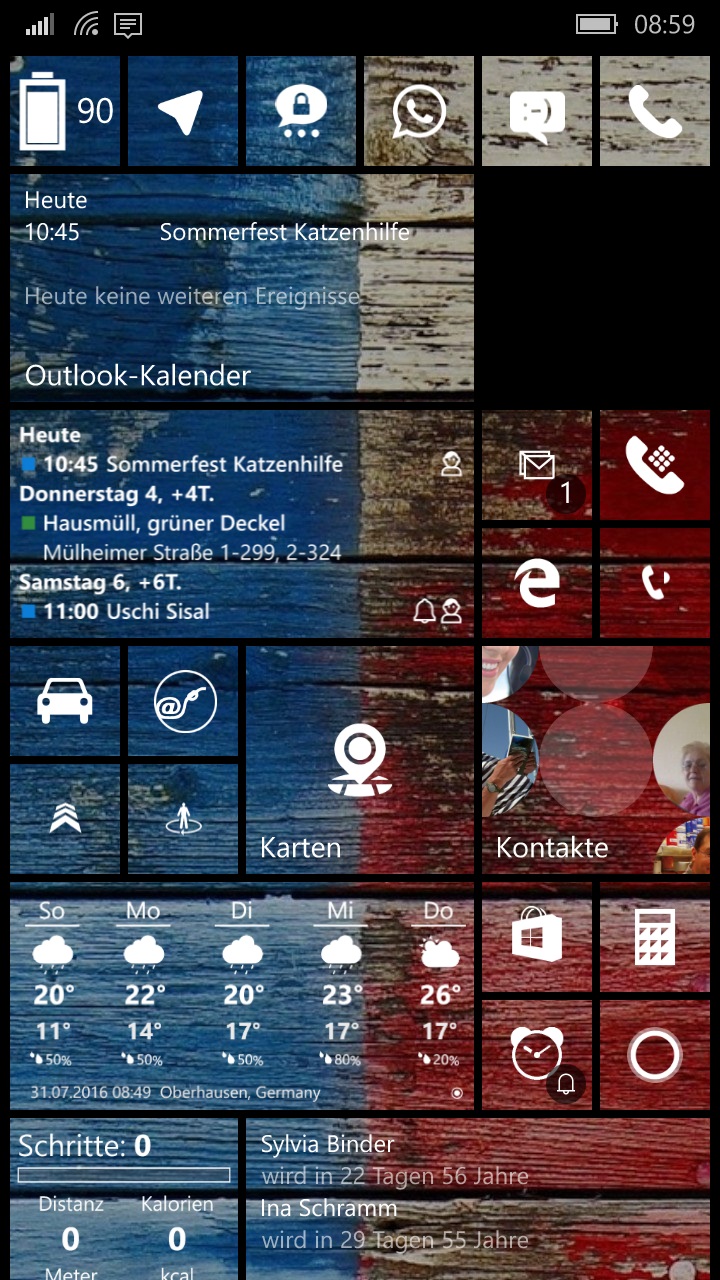Open the alarm clock tile

point(537,1055)
